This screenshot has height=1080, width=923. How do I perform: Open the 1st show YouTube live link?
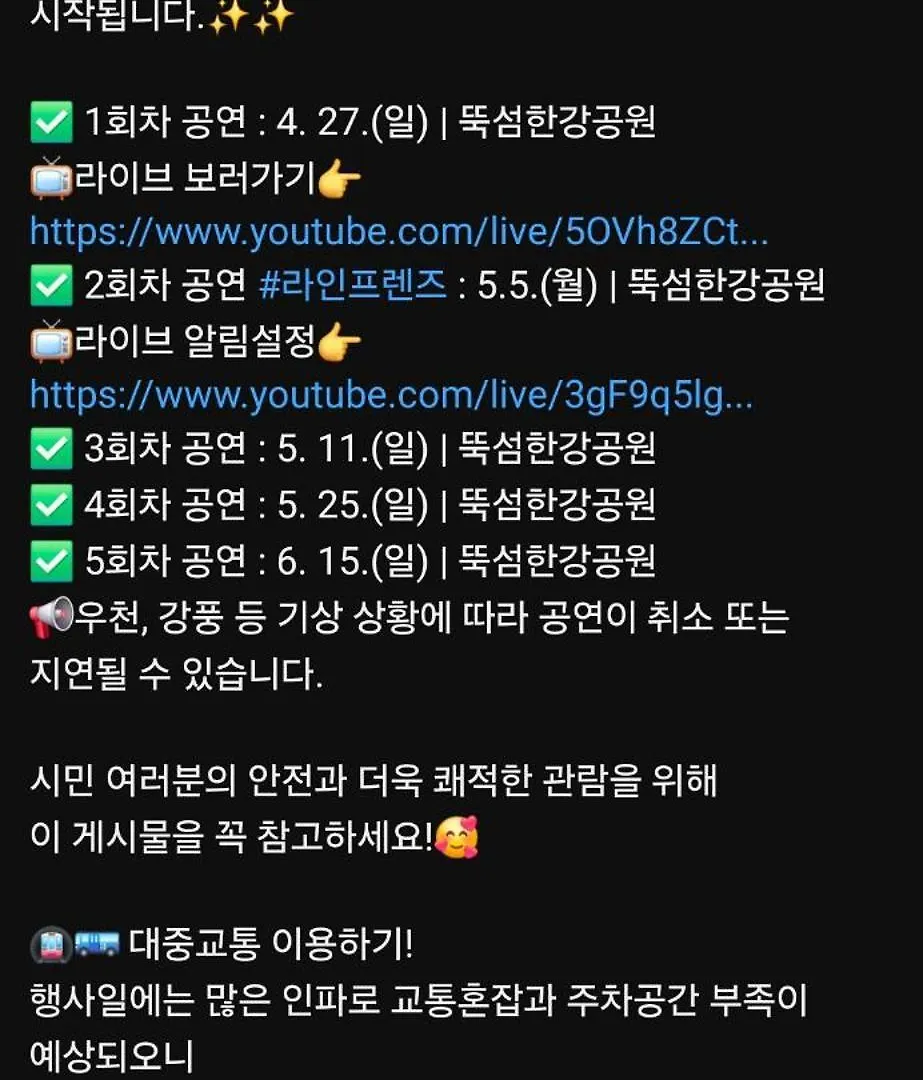[x=398, y=232]
